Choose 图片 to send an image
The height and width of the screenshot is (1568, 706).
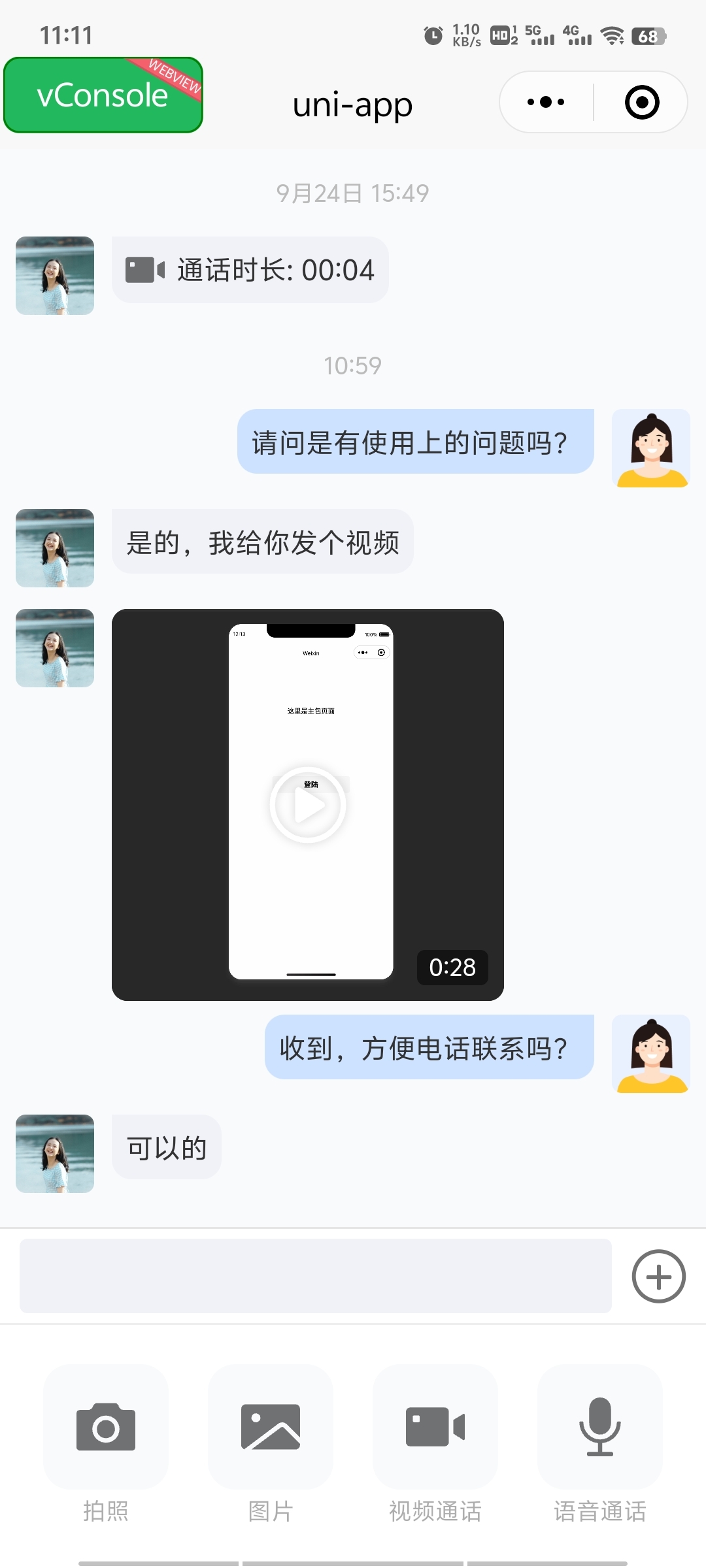271,1428
